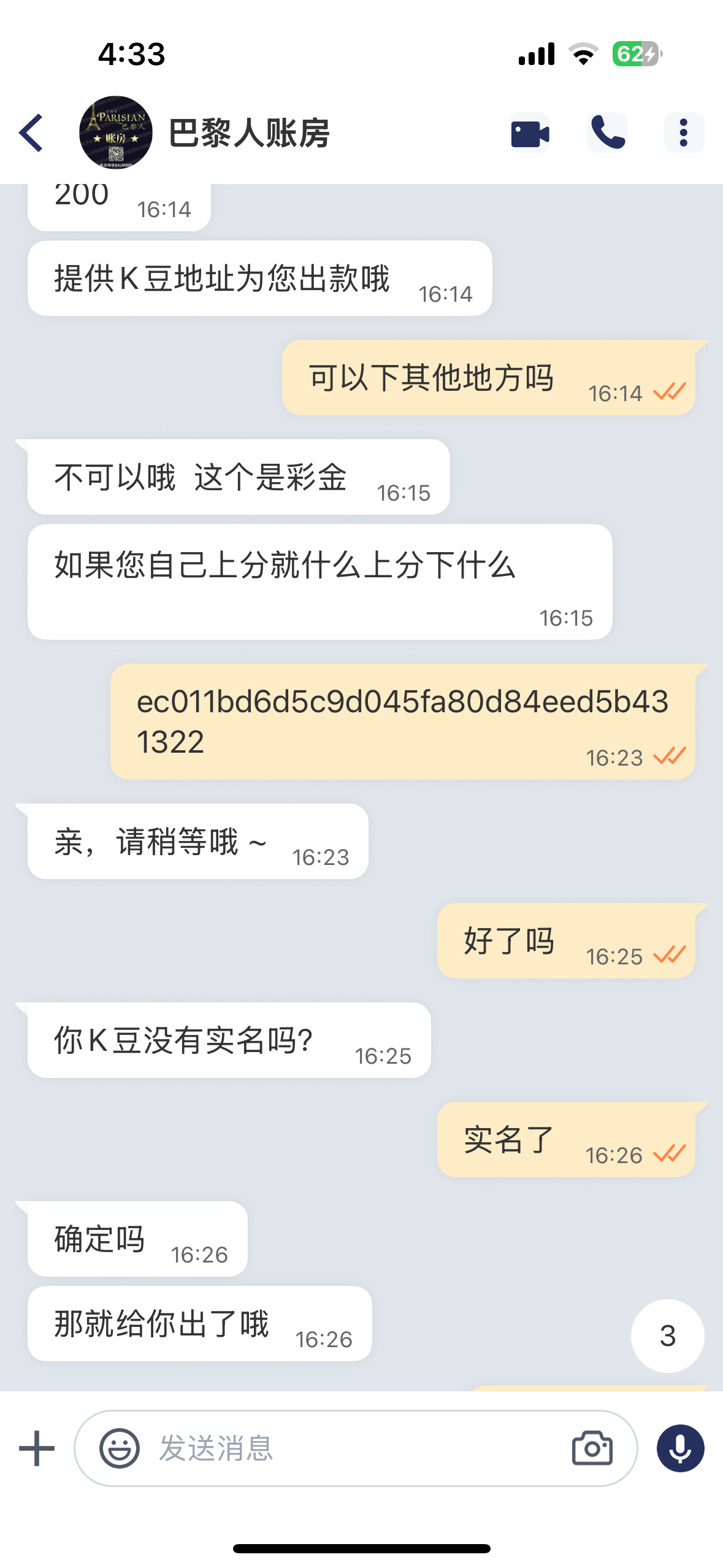Start a video call with 巴黎人账房
Image resolution: width=723 pixels, height=1568 pixels.
click(530, 133)
